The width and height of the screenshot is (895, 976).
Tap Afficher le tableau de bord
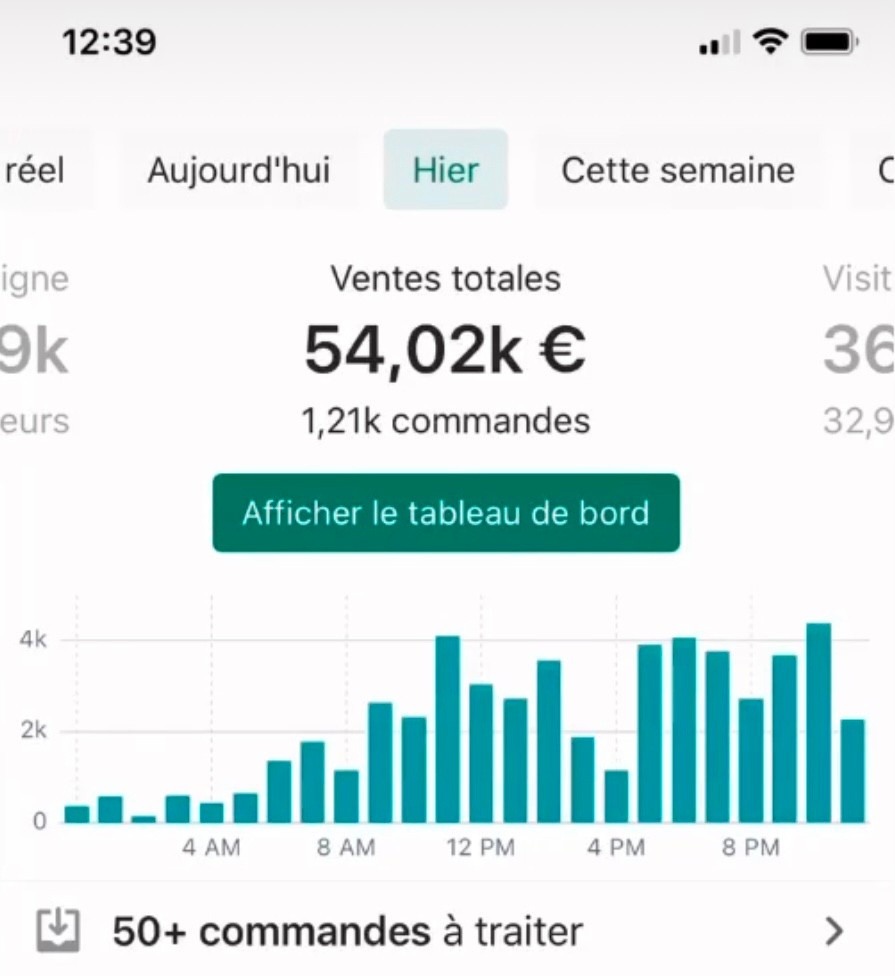click(x=446, y=513)
